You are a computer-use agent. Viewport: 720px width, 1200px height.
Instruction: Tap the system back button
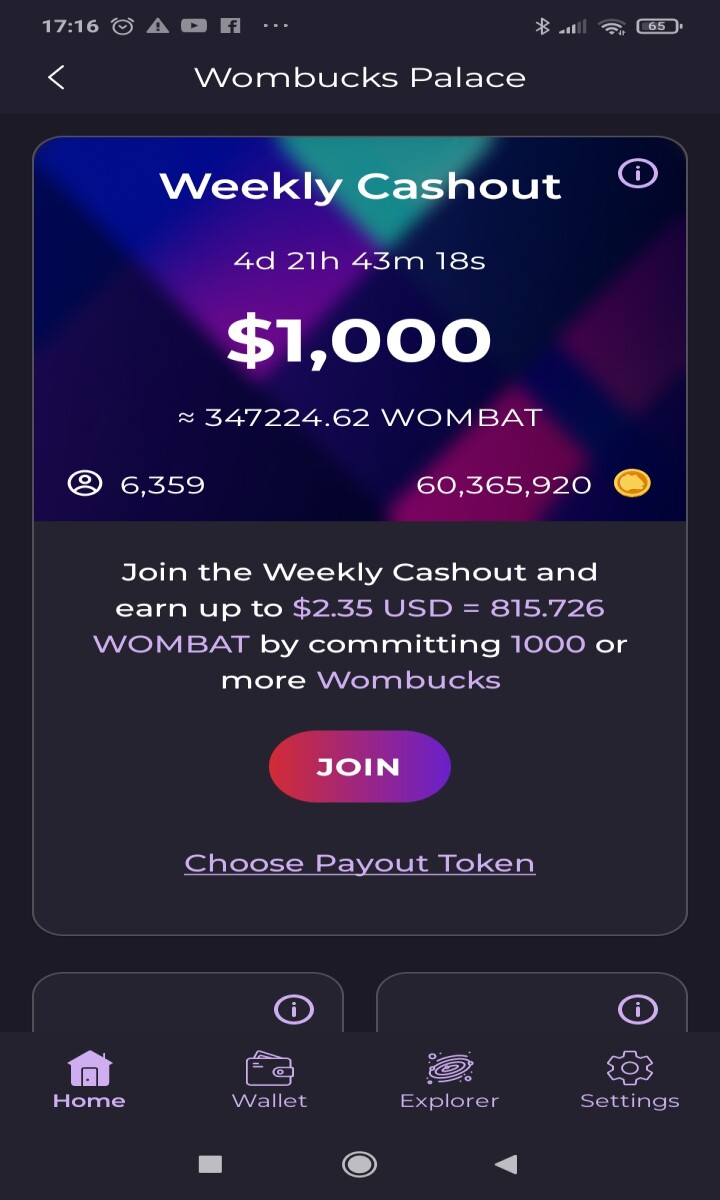tap(507, 1163)
